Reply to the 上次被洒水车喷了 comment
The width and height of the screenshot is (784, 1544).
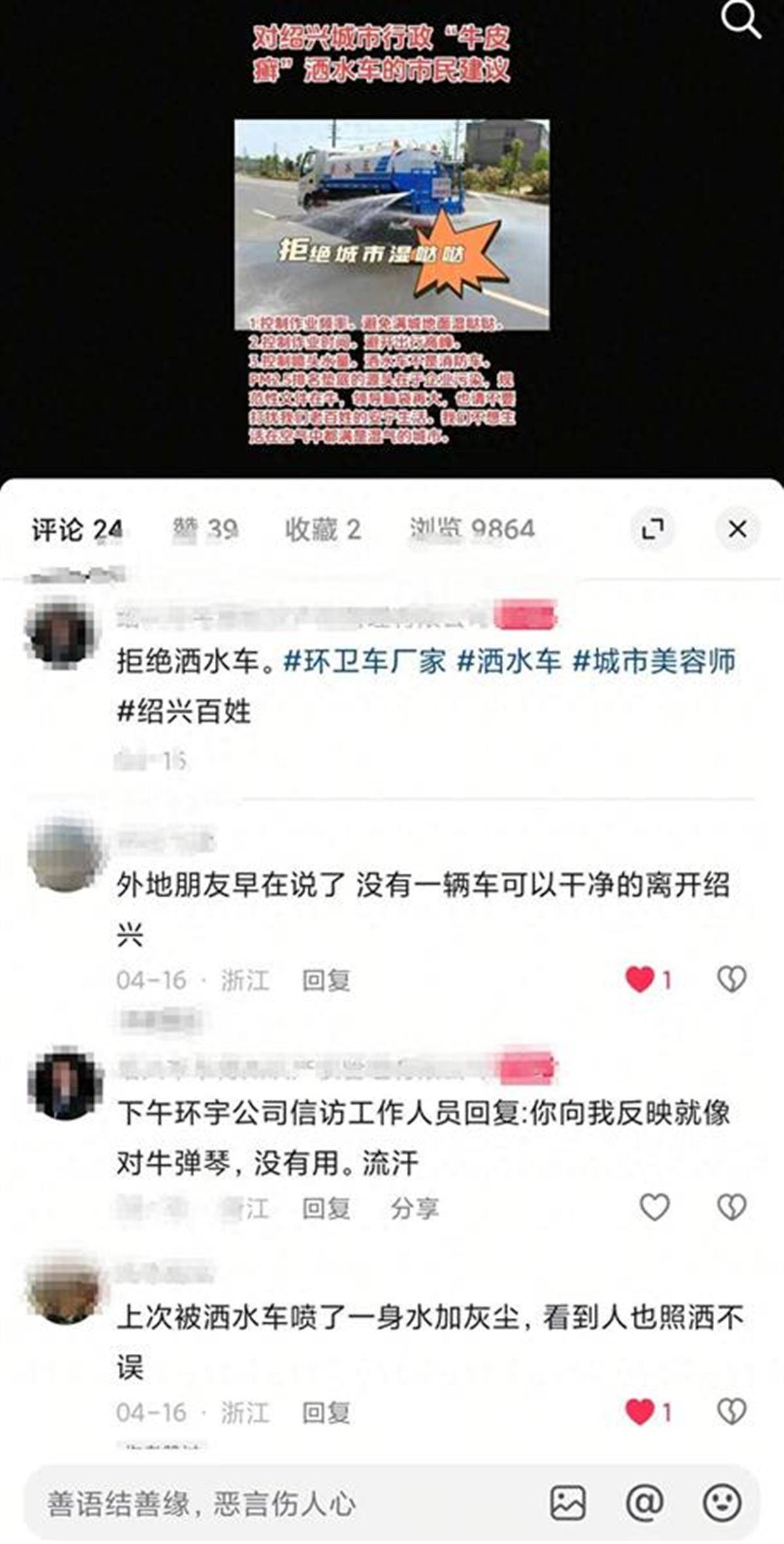pyautogui.click(x=326, y=1413)
